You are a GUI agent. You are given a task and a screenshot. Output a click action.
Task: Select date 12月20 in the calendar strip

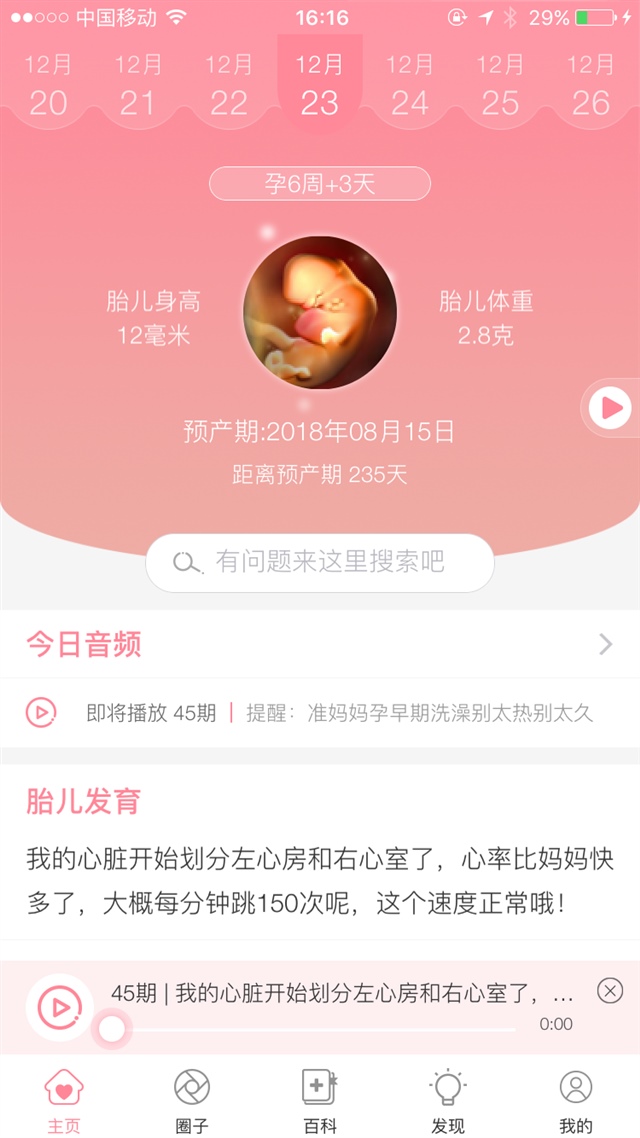[48, 86]
